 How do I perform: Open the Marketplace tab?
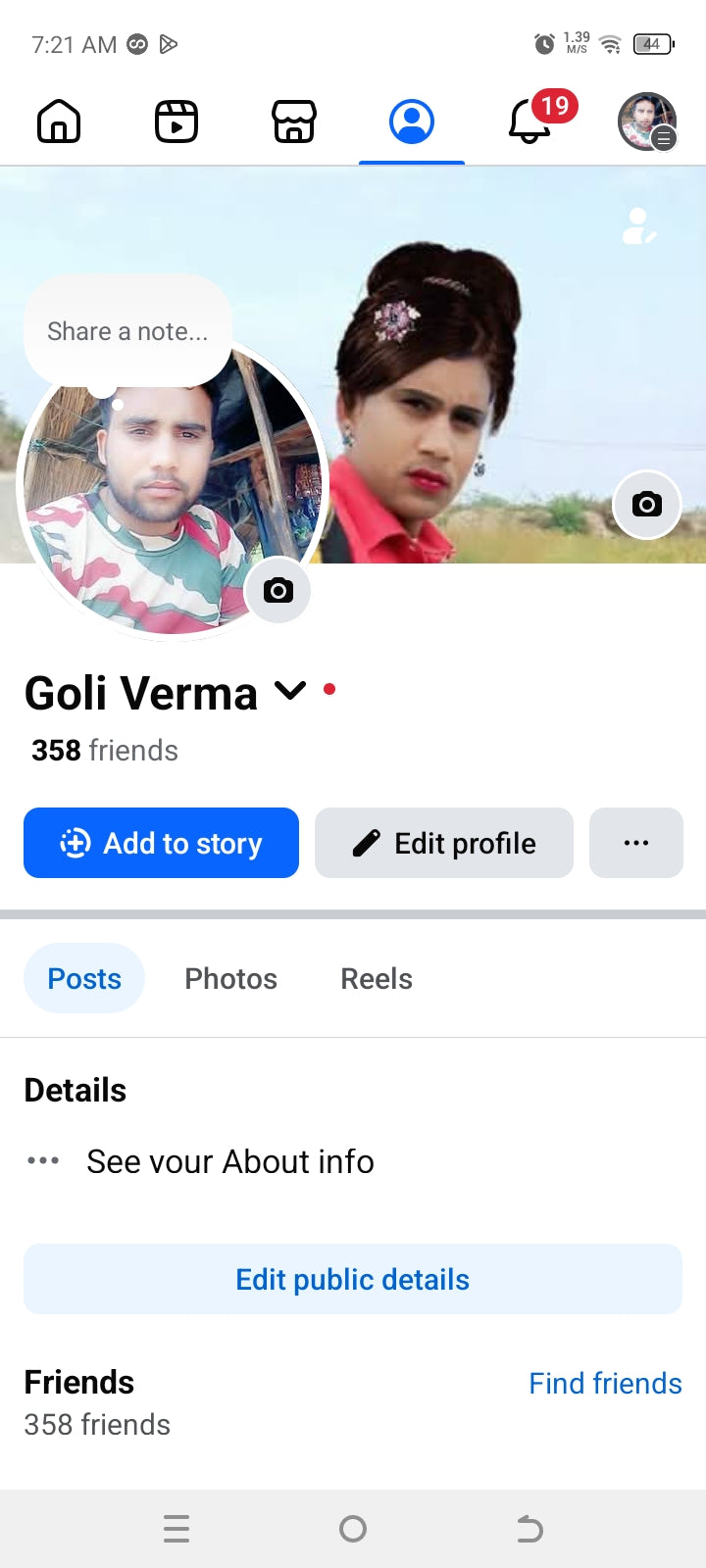294,122
